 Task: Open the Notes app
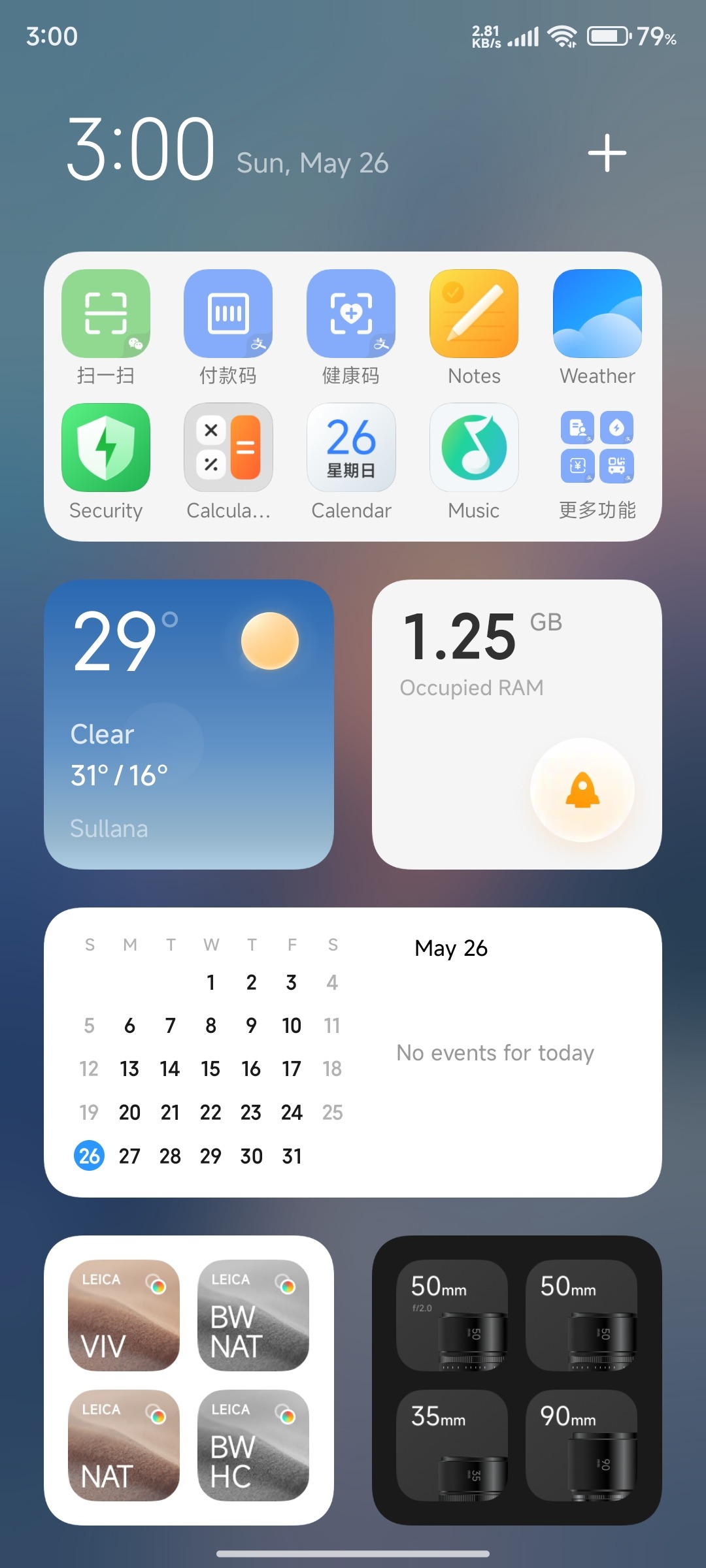474,314
